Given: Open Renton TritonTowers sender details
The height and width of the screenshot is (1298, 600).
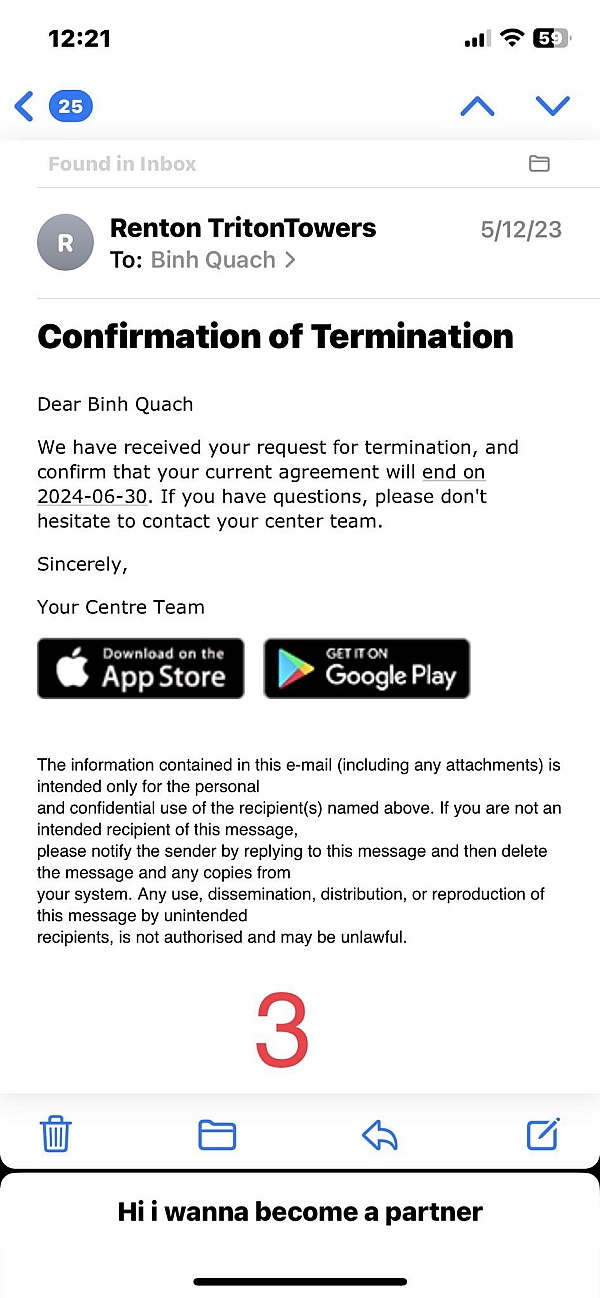Looking at the screenshot, I should [242, 228].
